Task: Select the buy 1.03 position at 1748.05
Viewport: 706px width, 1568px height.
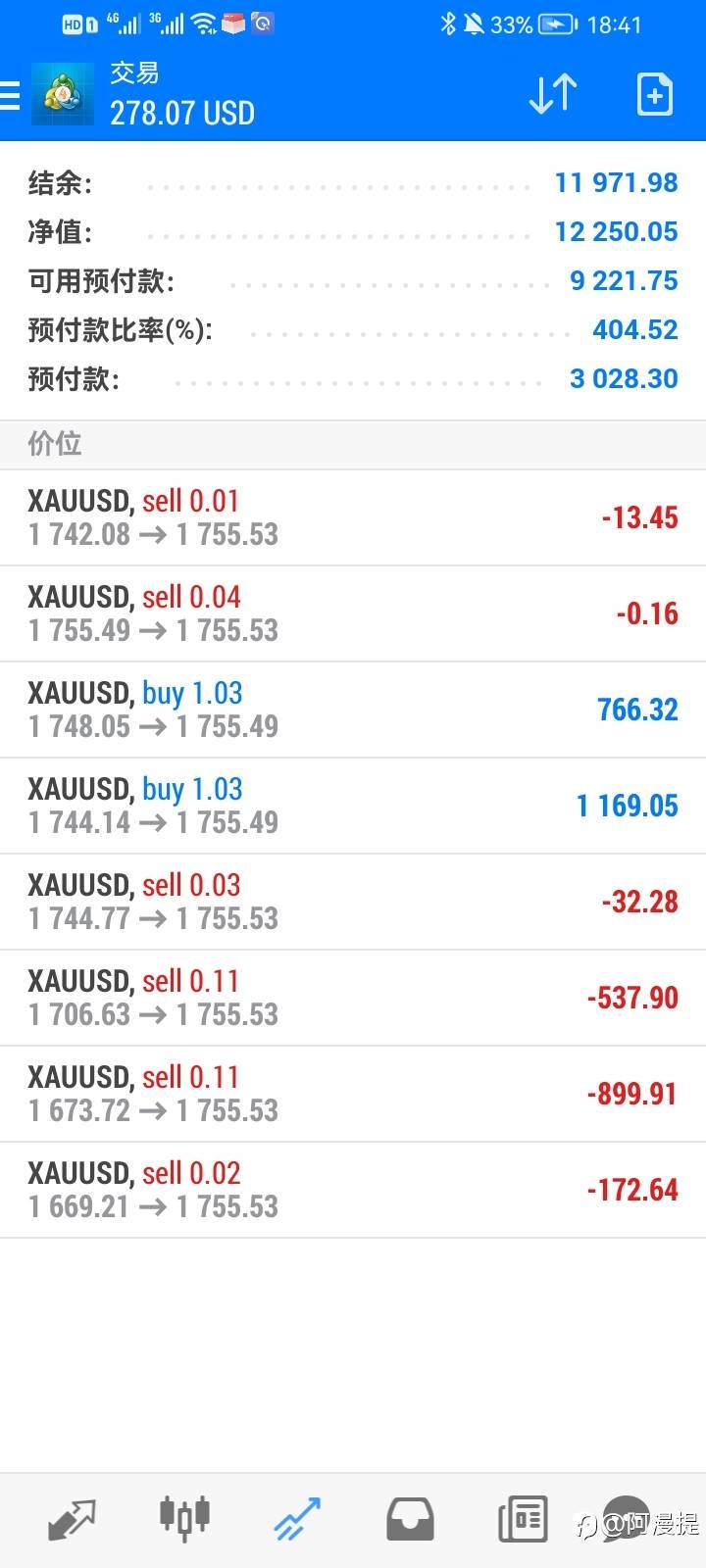Action: 353,710
